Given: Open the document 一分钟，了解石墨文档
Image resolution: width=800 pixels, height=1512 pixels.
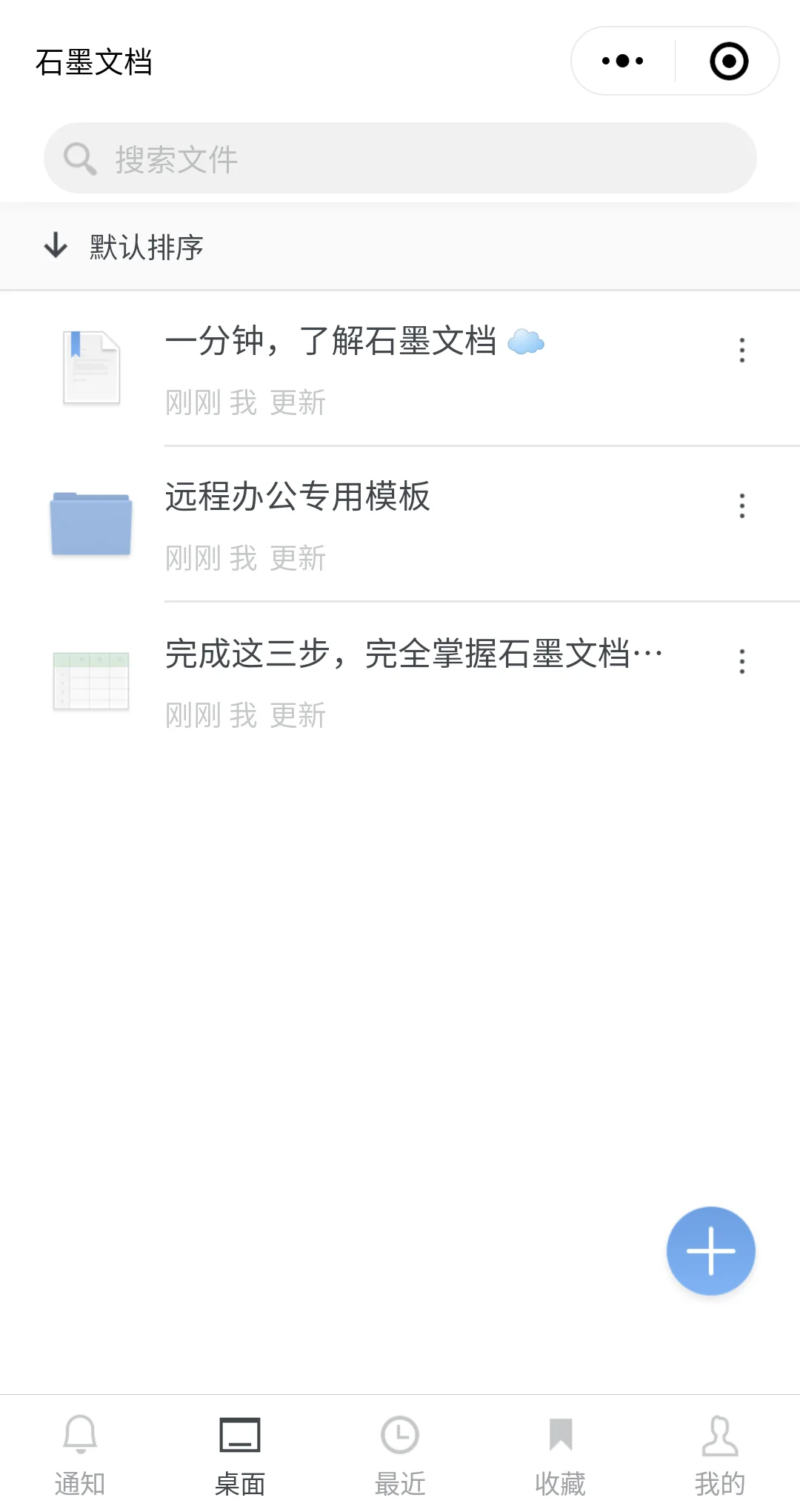Looking at the screenshot, I should pyautogui.click(x=330, y=342).
